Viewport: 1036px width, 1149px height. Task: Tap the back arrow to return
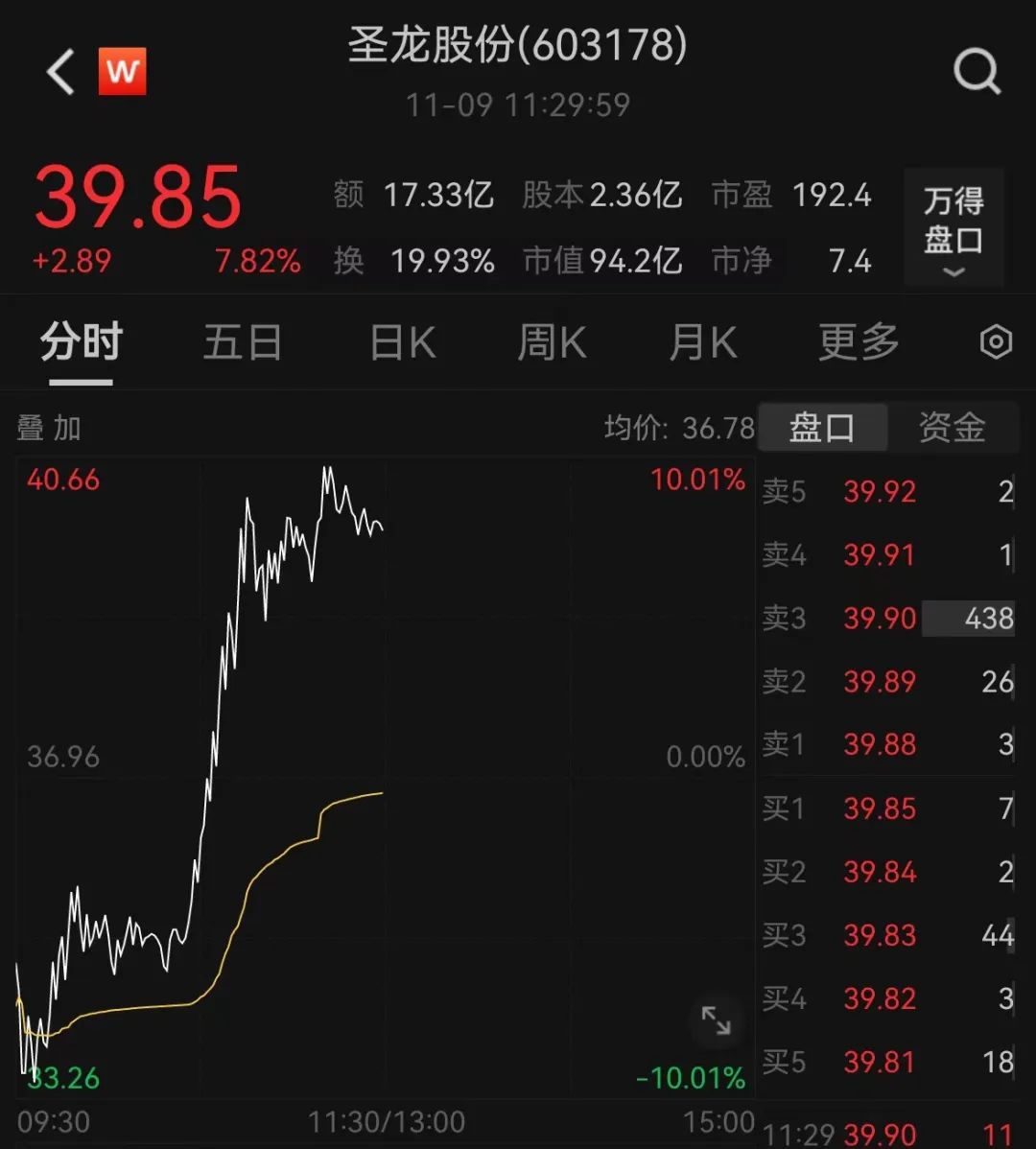coord(59,72)
